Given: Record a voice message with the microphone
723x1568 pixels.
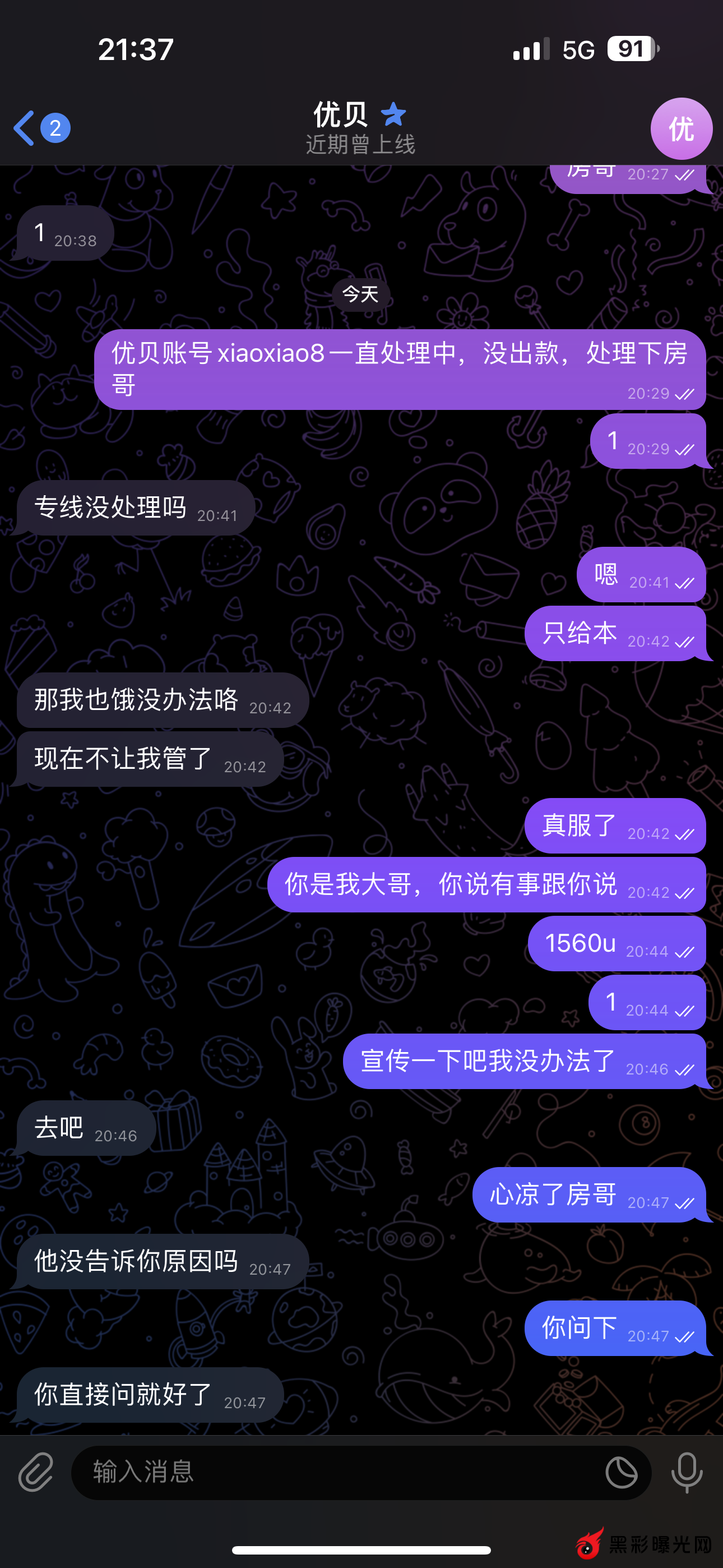Looking at the screenshot, I should 687,1473.
